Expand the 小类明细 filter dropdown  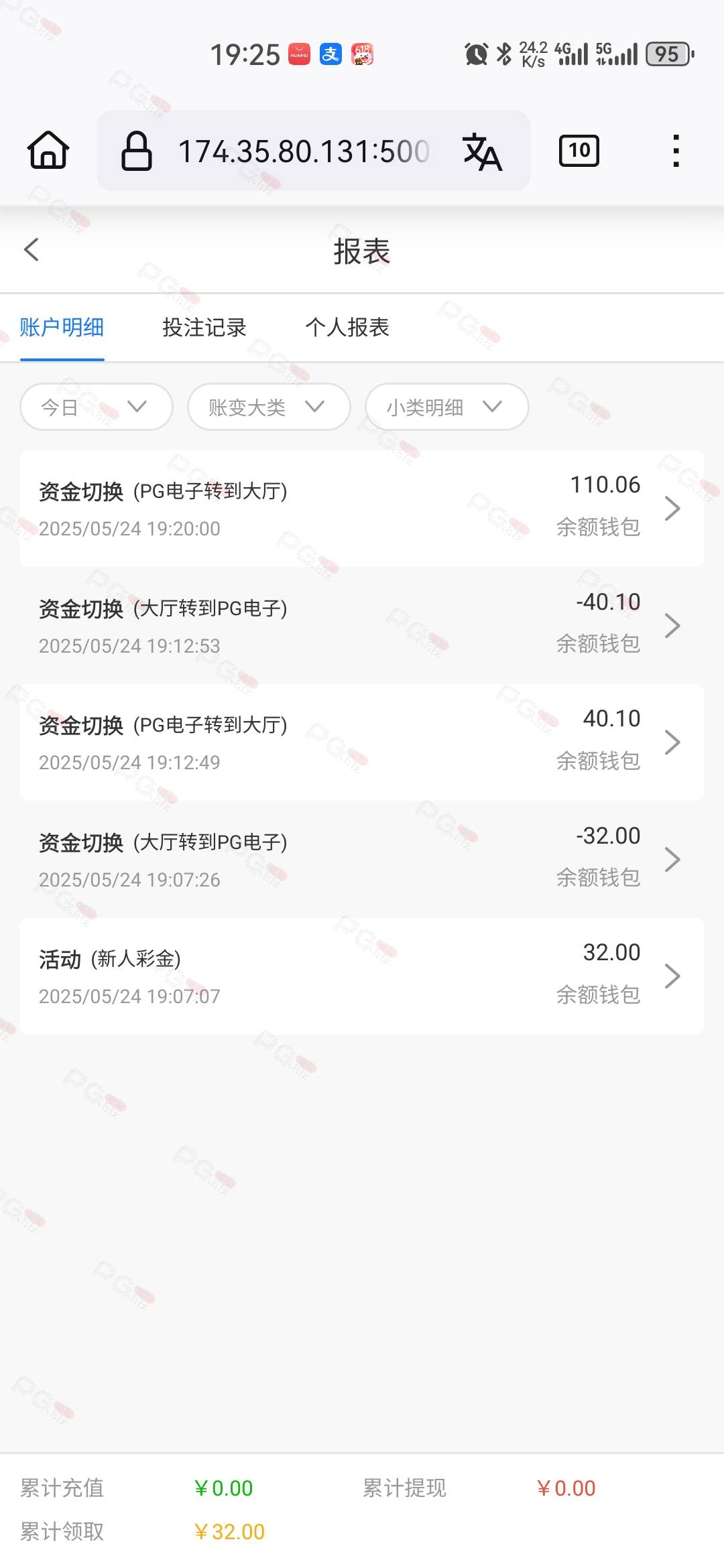[x=447, y=407]
